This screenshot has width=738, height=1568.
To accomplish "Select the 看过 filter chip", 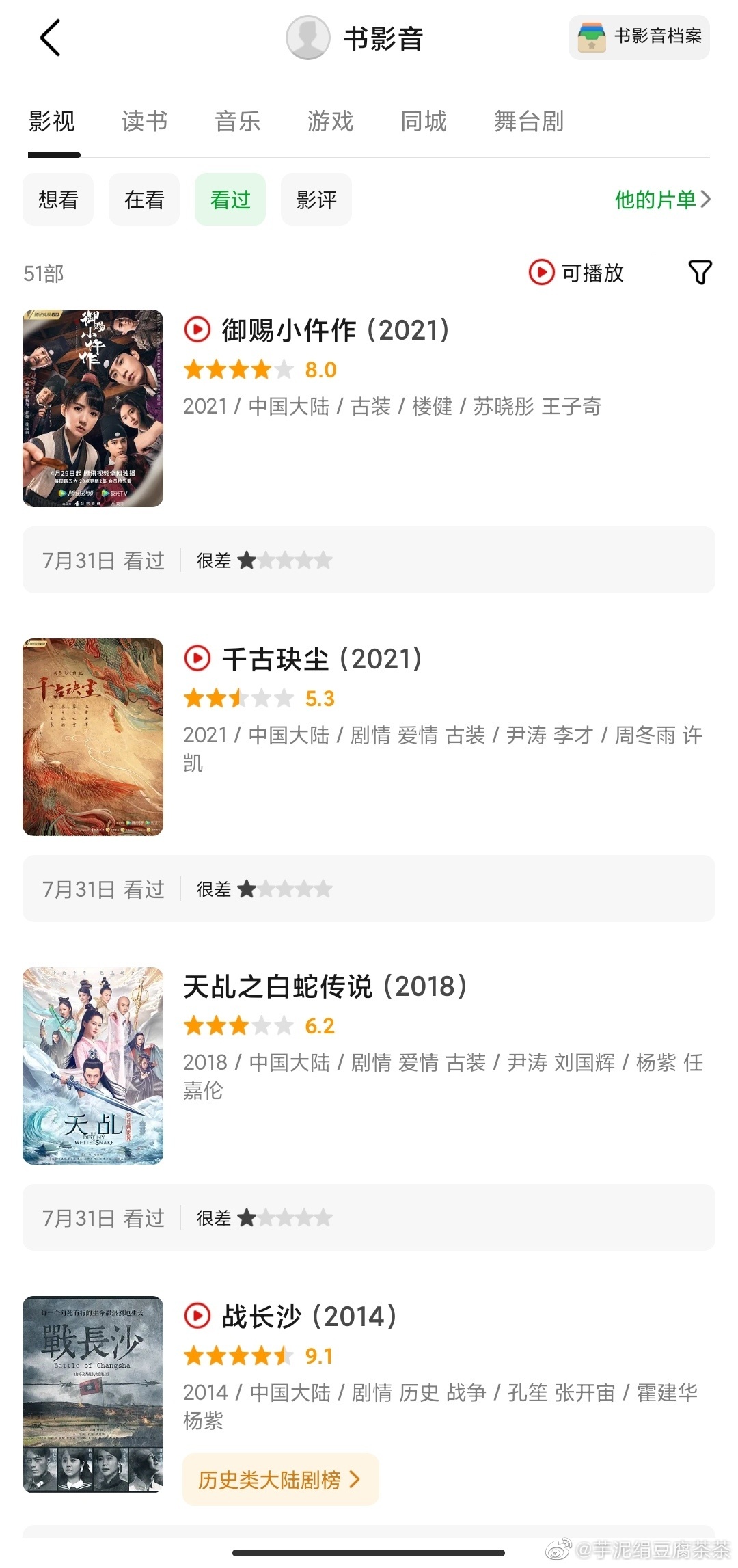I will 230,200.
